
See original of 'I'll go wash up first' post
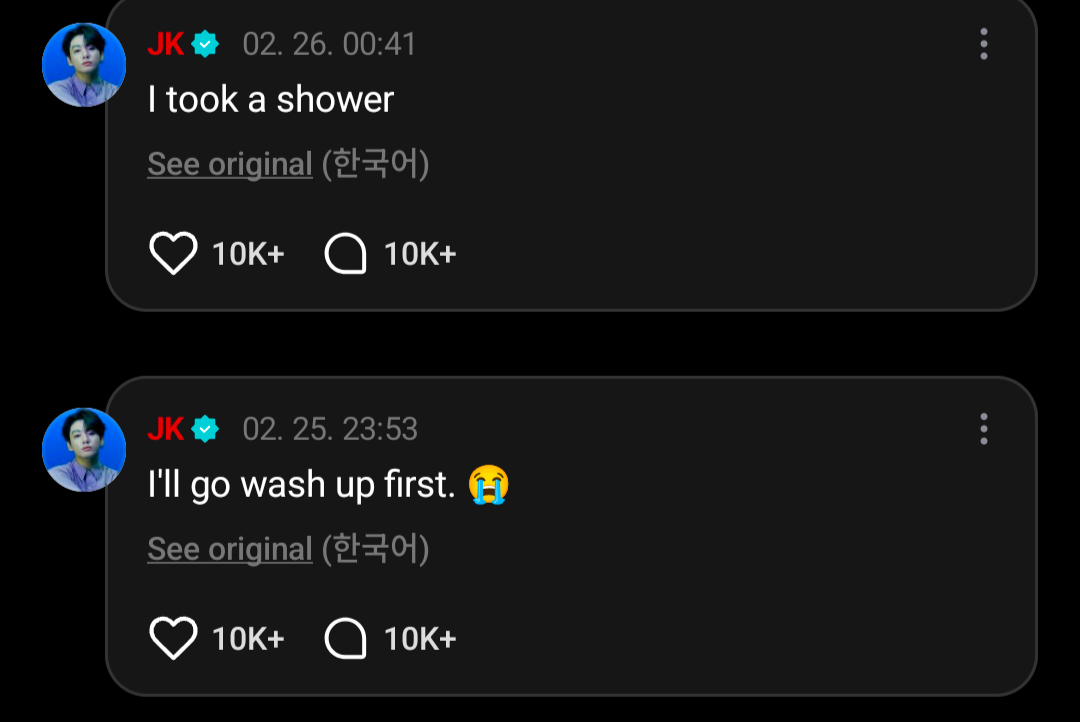point(230,549)
